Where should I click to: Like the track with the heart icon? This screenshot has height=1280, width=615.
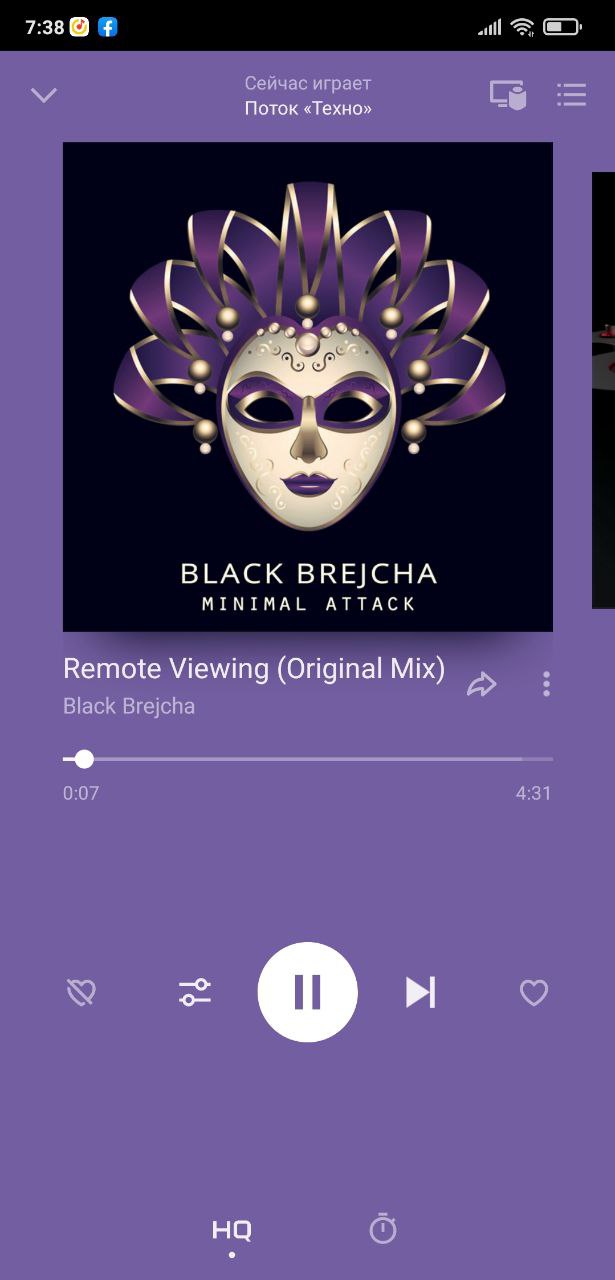tap(534, 992)
